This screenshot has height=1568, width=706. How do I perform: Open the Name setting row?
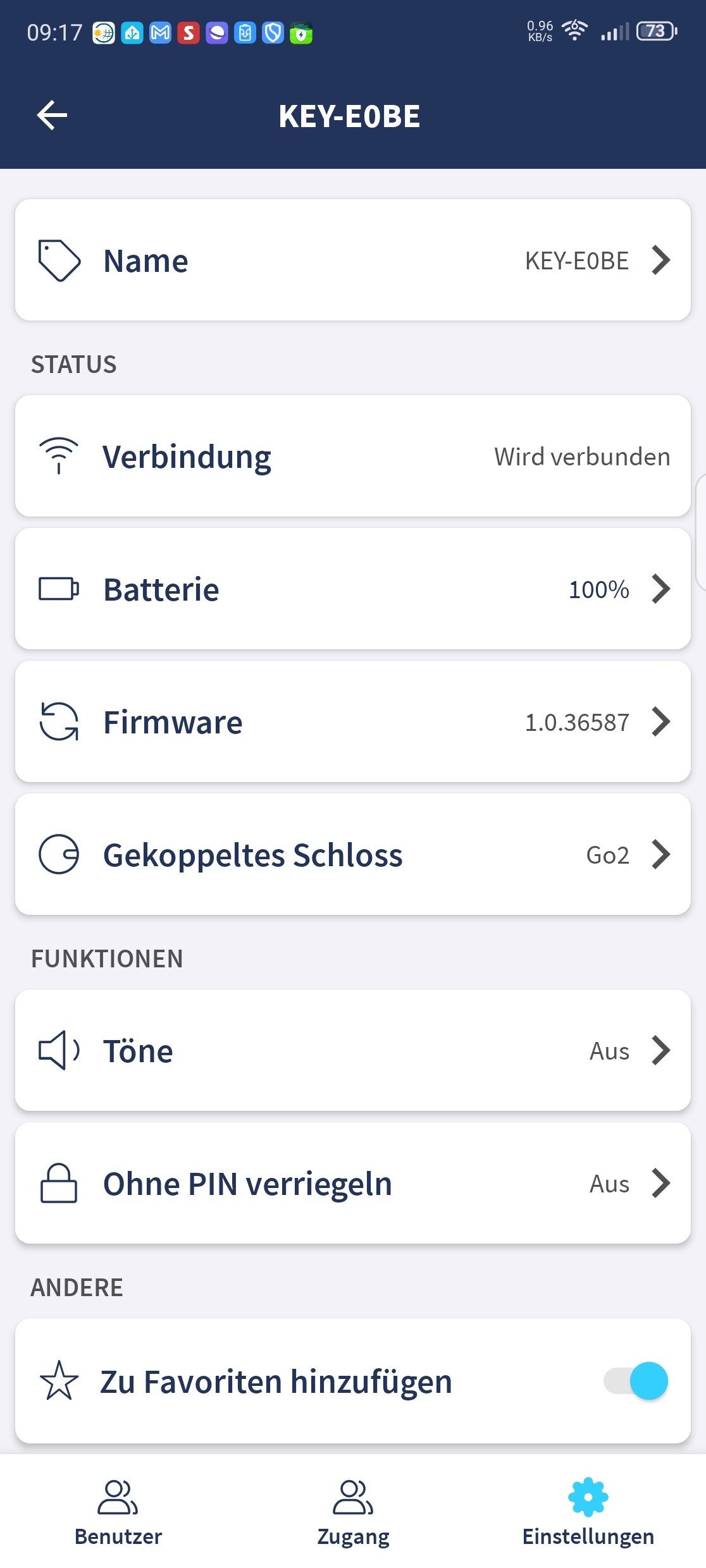coord(353,260)
